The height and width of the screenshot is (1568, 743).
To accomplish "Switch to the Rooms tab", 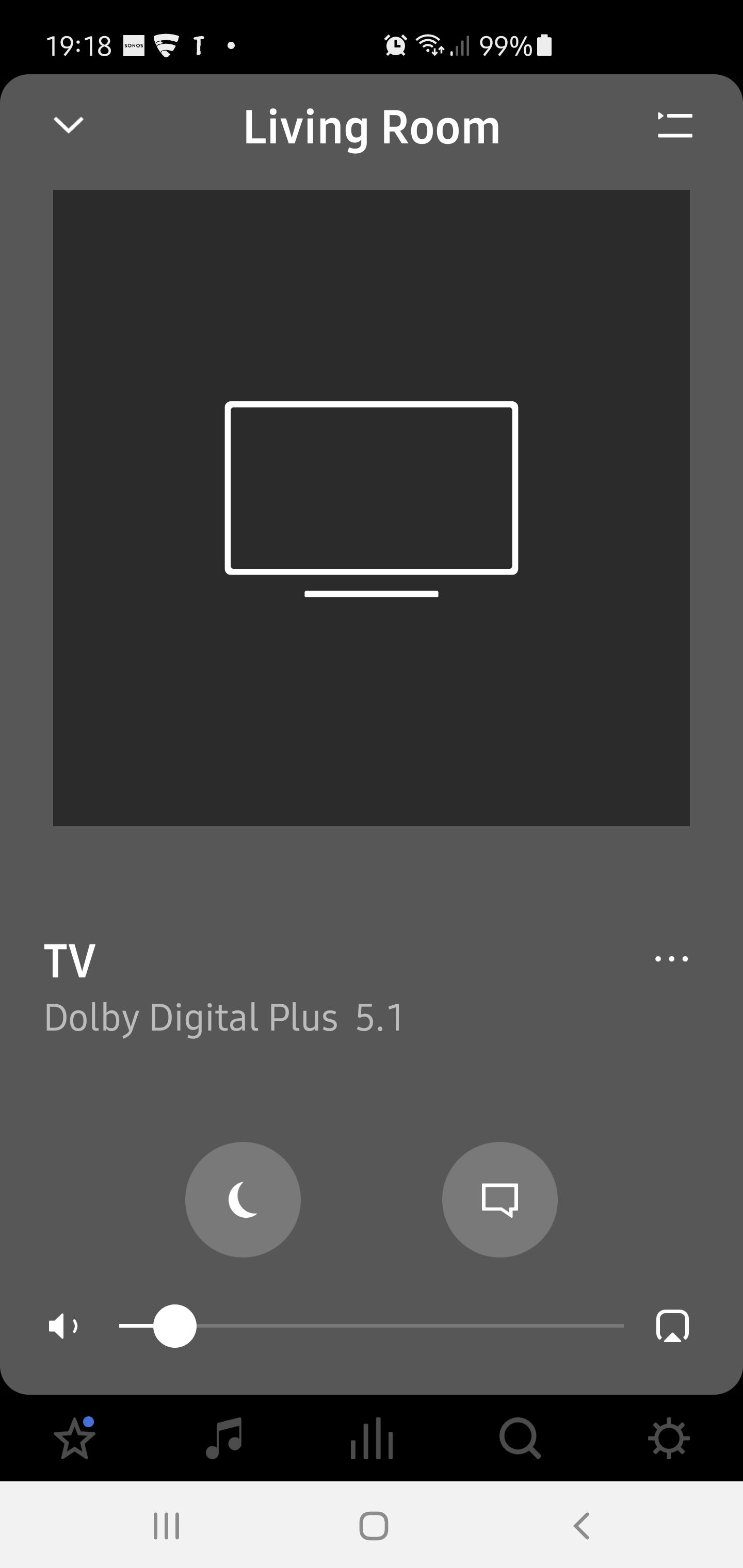I will coord(372,1439).
